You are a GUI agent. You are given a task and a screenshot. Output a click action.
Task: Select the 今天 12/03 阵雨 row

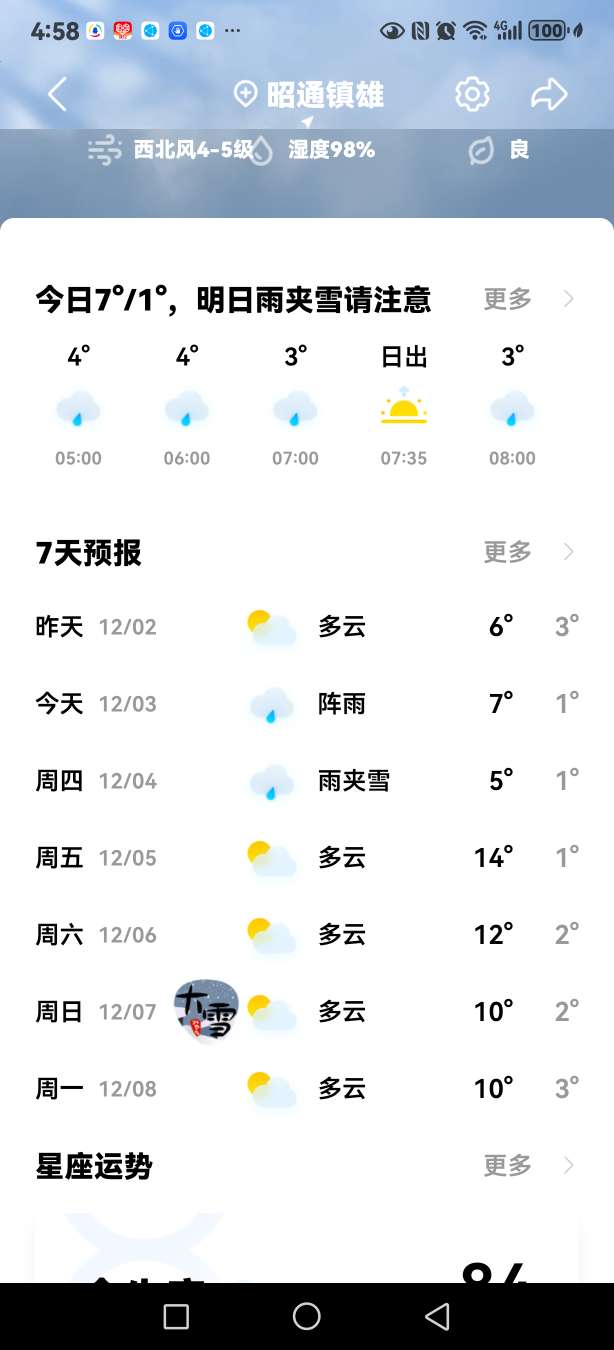306,704
